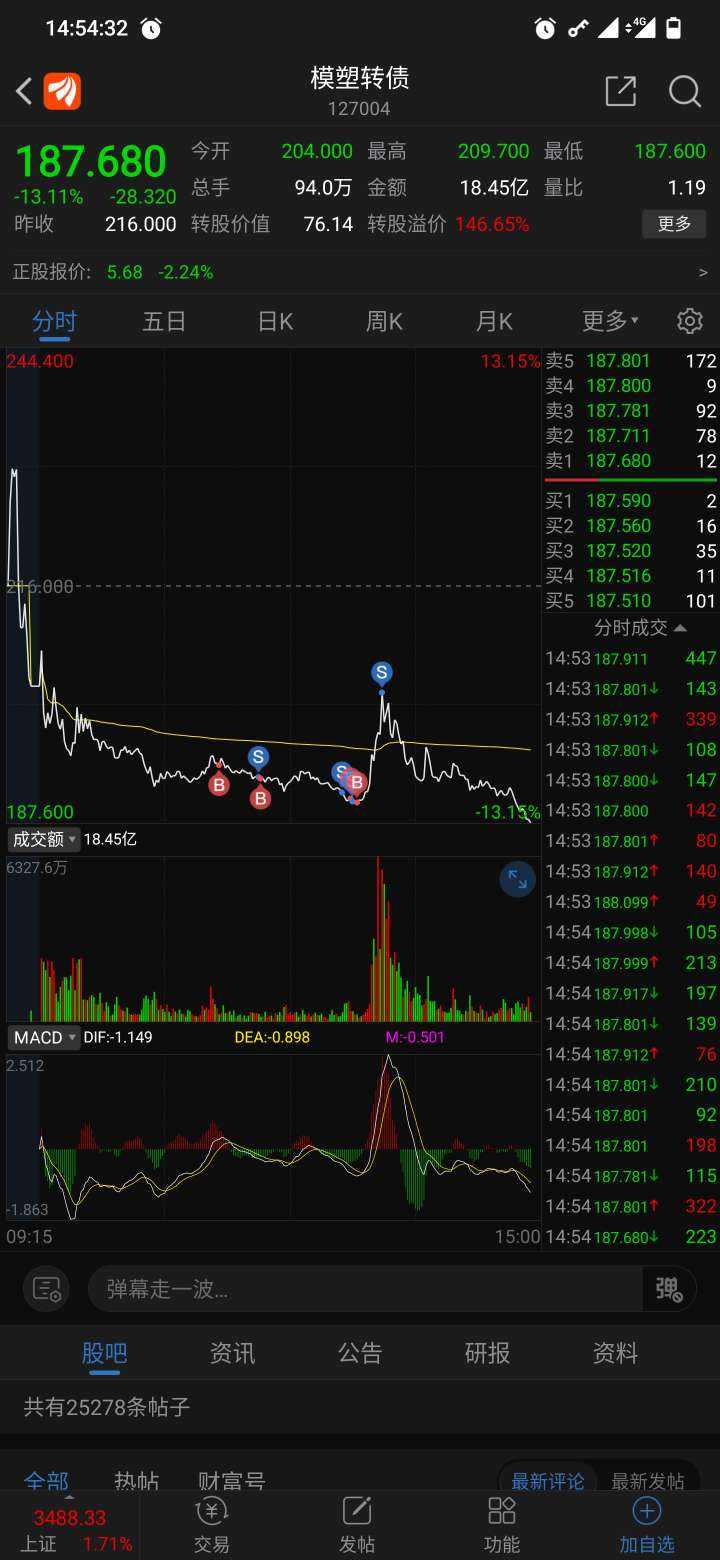Expand the 更多 chart period dropdown
The width and height of the screenshot is (720, 1560).
[x=610, y=321]
